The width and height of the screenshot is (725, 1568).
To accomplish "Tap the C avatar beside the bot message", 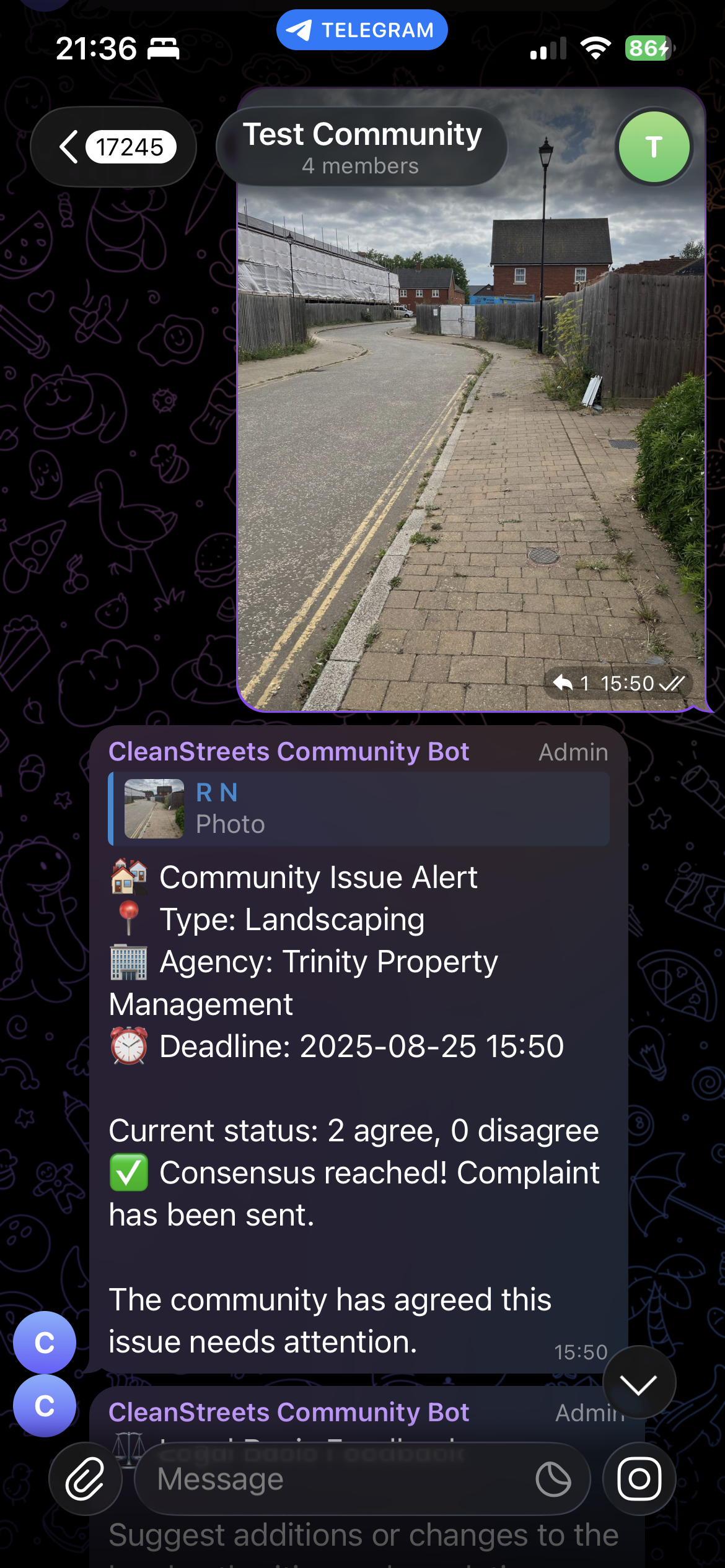I will (x=44, y=1343).
